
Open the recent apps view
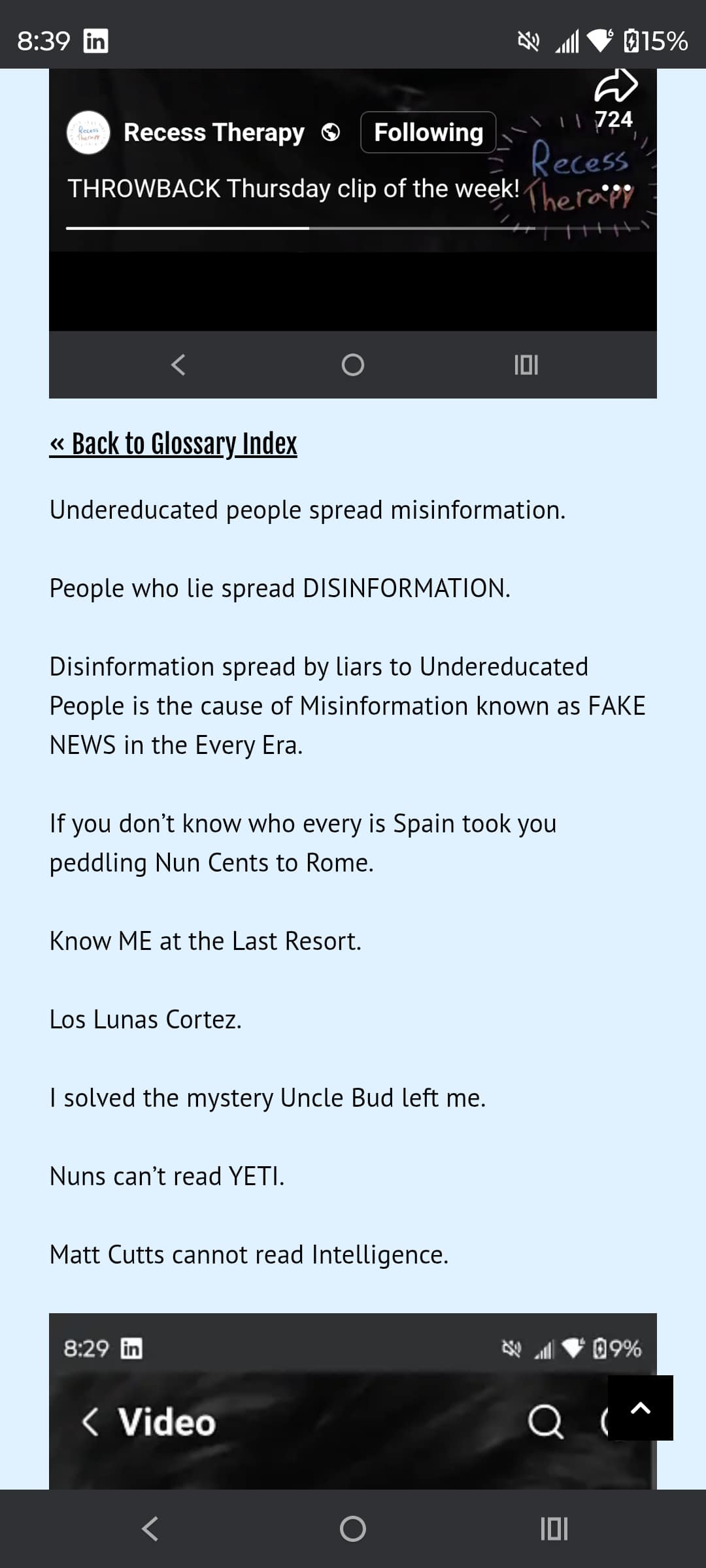[554, 1529]
